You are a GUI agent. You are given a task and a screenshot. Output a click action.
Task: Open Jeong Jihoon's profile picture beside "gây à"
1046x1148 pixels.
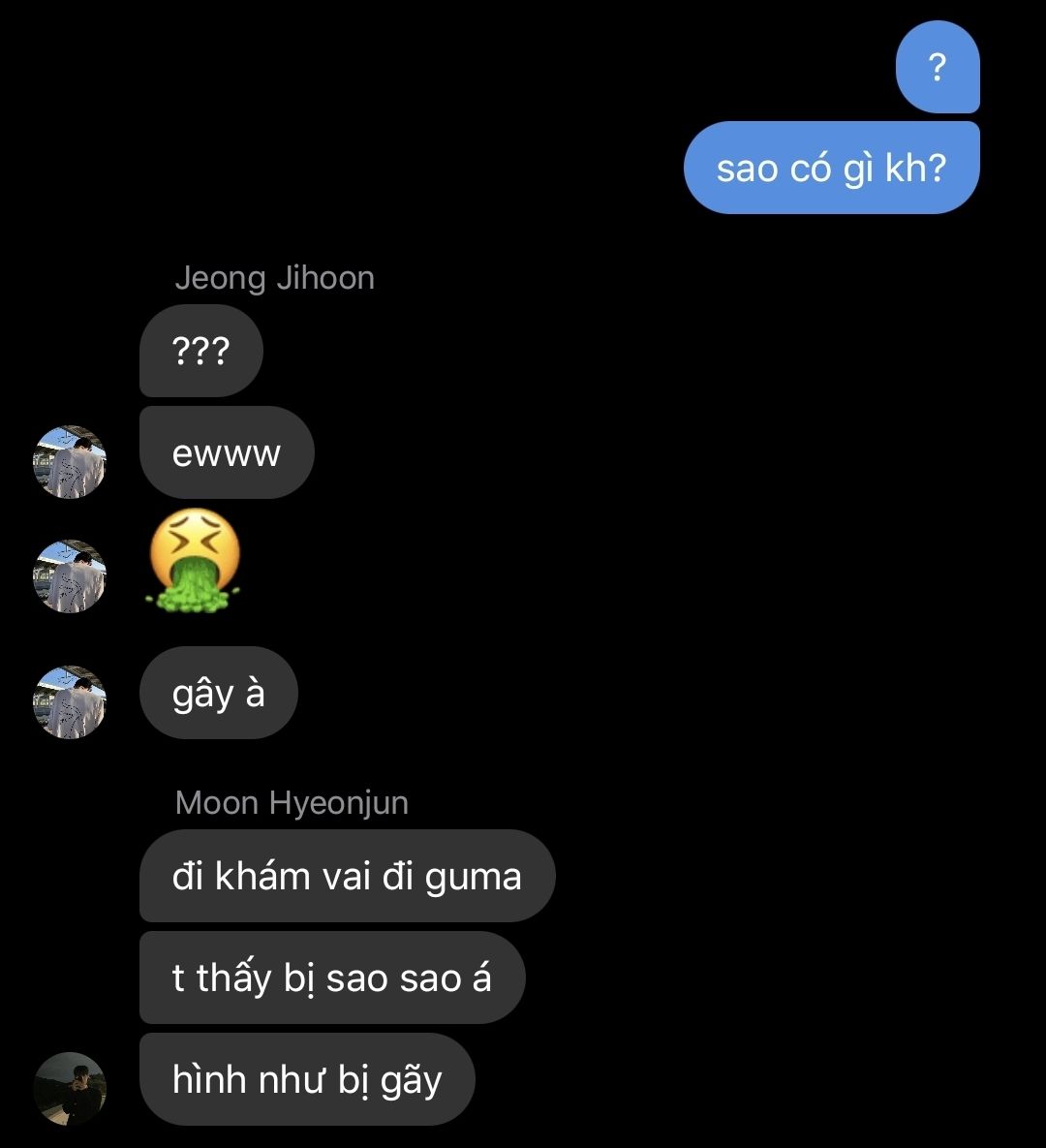click(70, 701)
